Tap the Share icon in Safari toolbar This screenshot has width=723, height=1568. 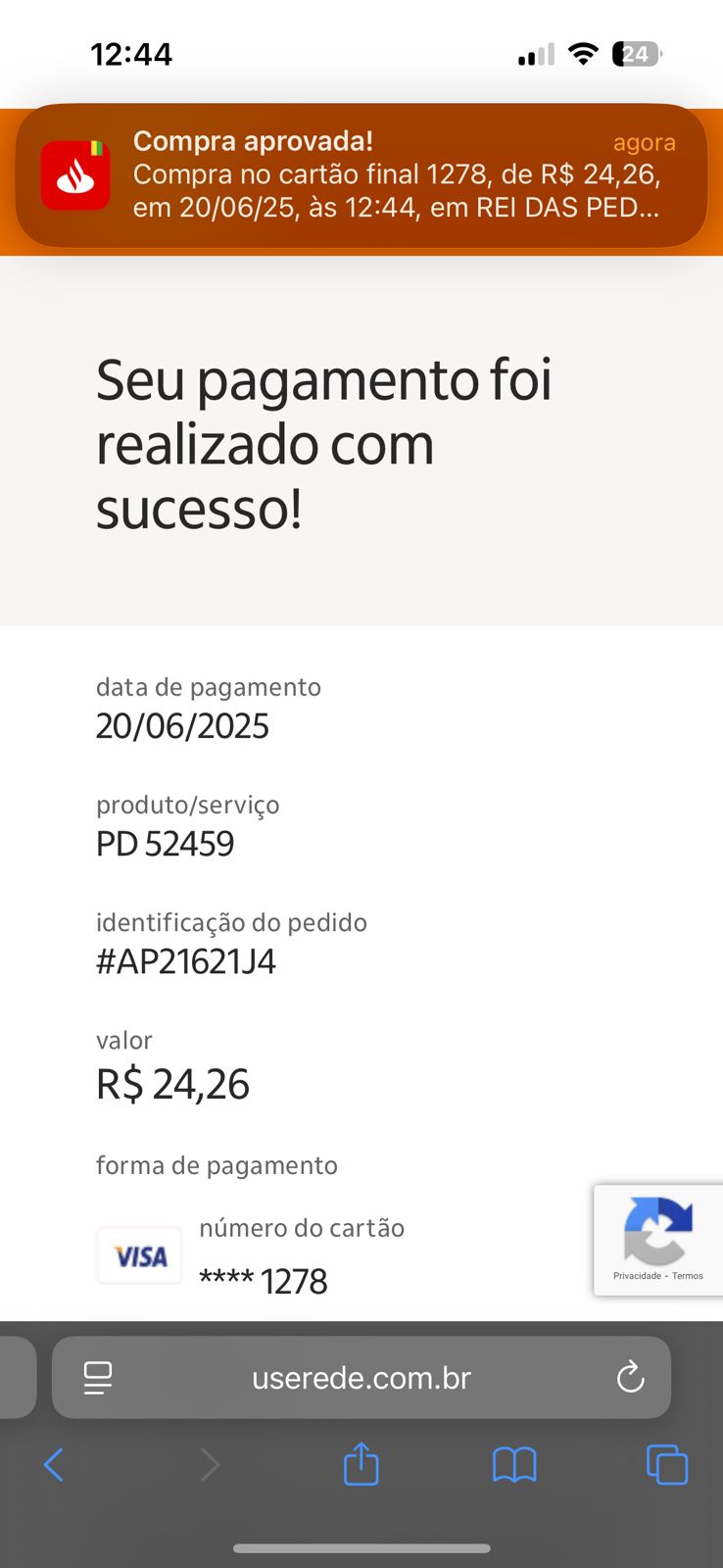[361, 1465]
